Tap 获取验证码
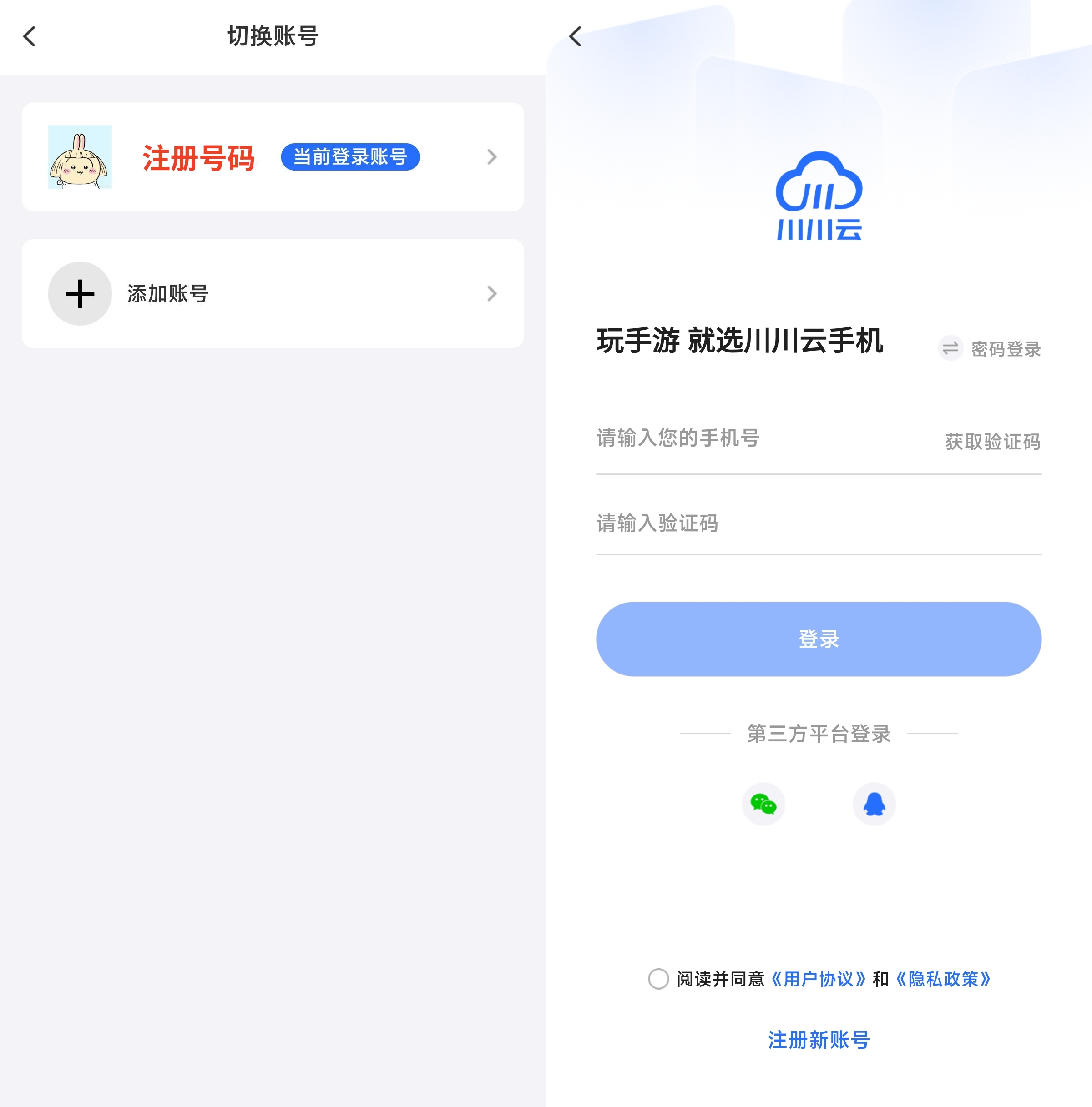 tap(992, 441)
